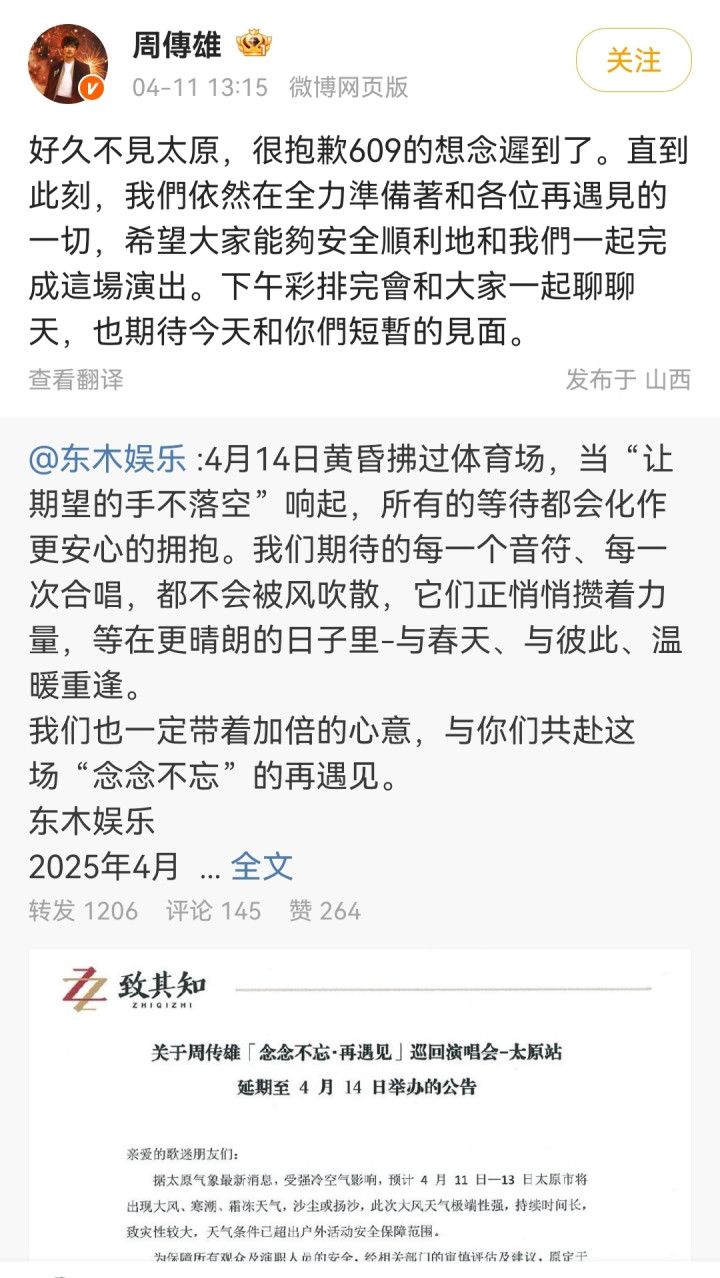
Task: Follow 周傳雄 with the 关注 button
Action: (633, 60)
